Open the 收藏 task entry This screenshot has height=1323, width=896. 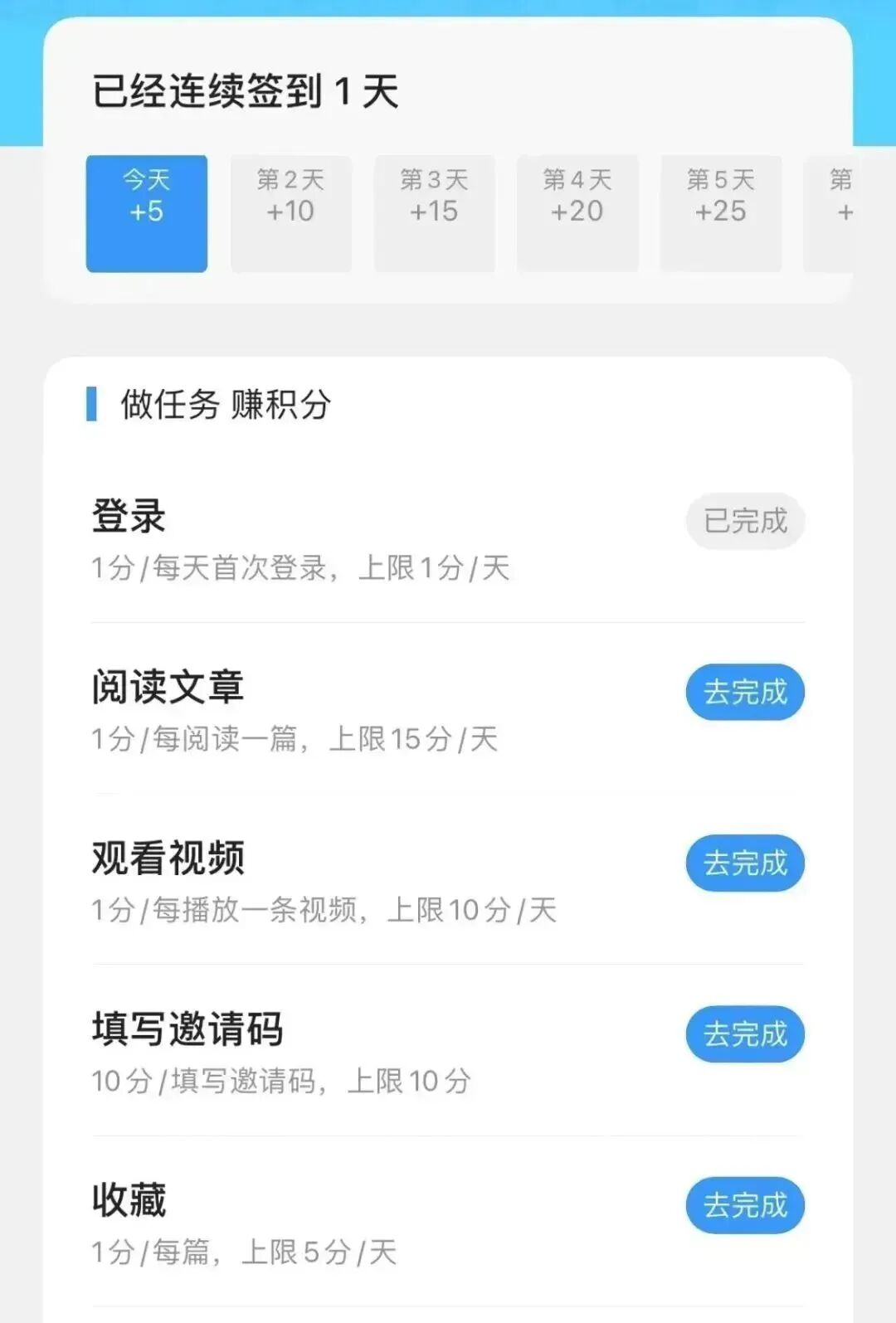pyautogui.click(x=130, y=1202)
